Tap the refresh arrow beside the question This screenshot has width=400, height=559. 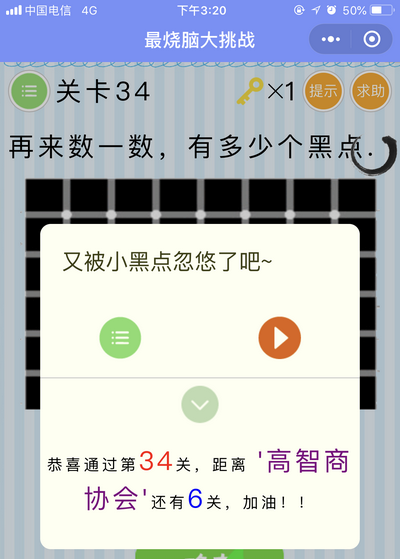pyautogui.click(x=374, y=155)
